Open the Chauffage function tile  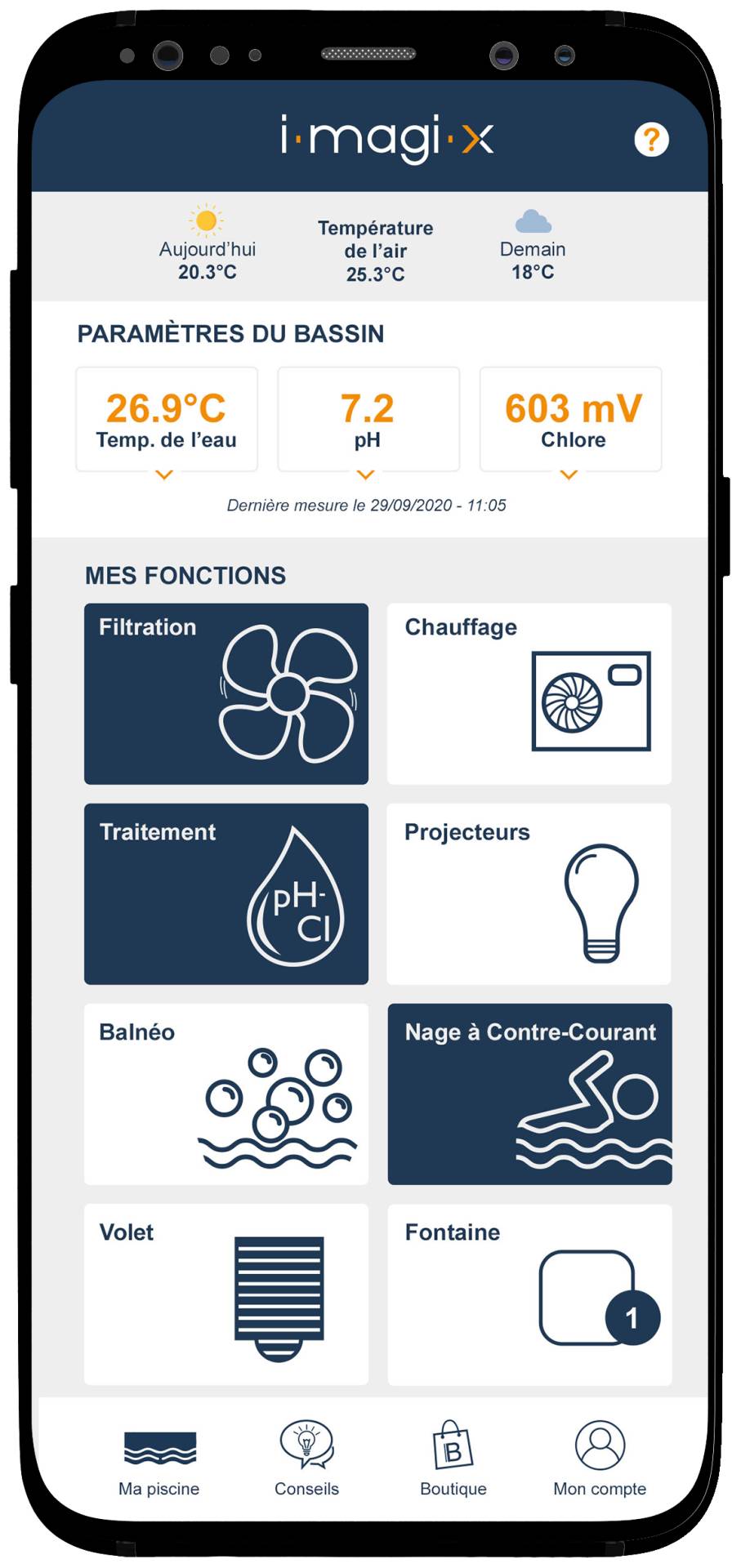[529, 694]
